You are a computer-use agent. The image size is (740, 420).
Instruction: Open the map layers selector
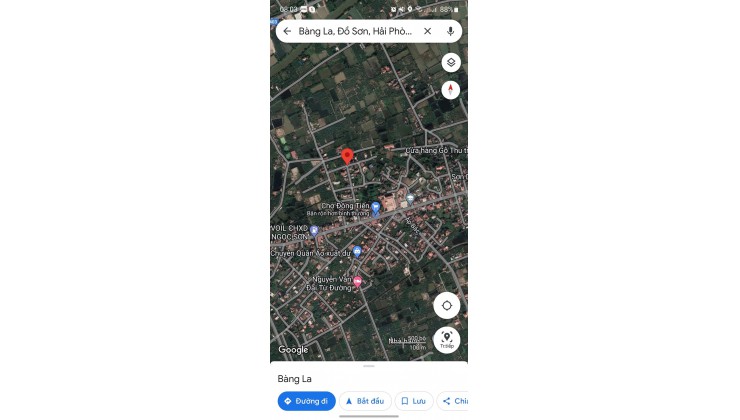click(x=451, y=62)
